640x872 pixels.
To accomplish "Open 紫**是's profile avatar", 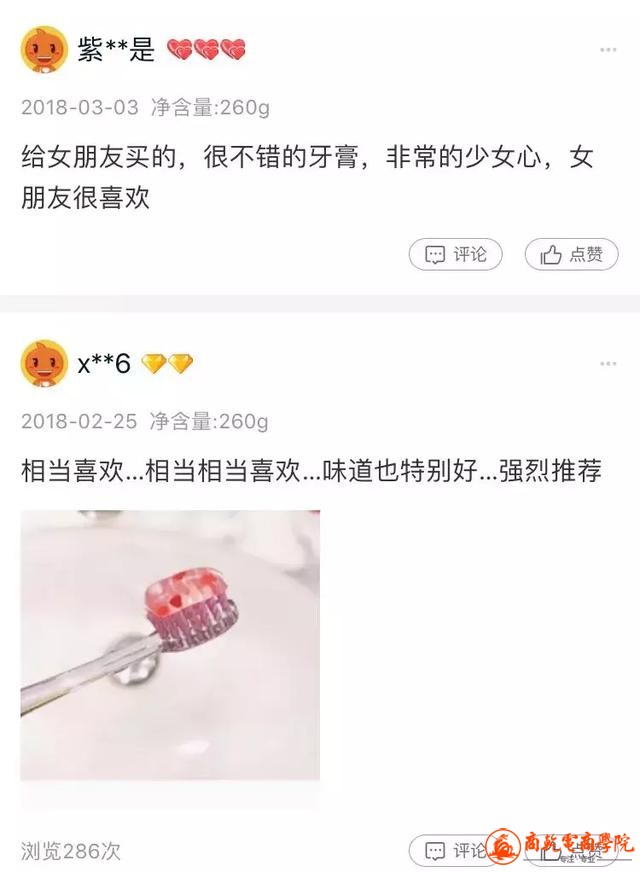I will 44,49.
